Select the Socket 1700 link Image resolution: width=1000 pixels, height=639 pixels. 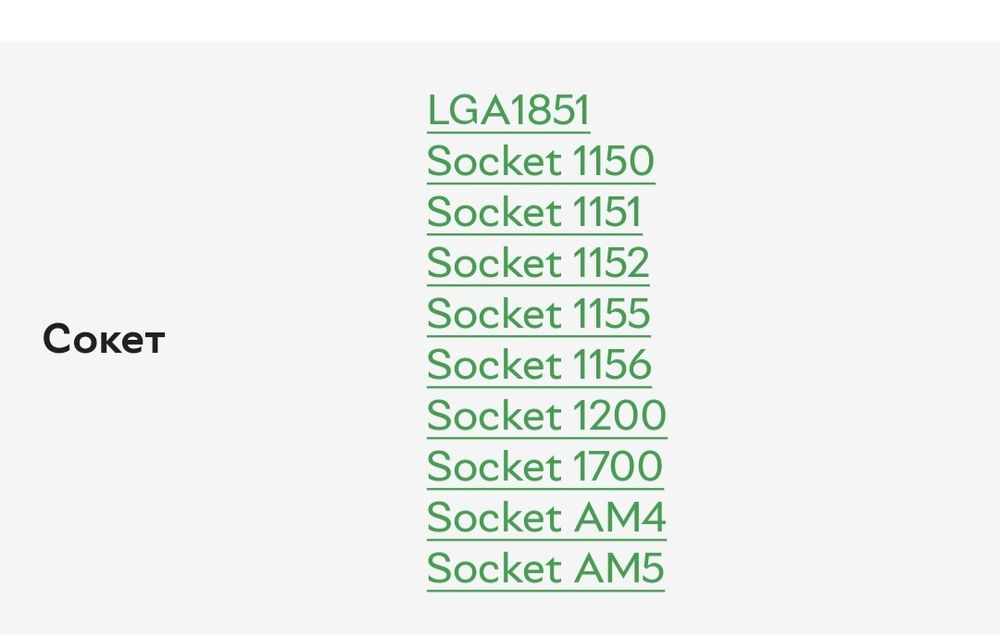point(545,467)
